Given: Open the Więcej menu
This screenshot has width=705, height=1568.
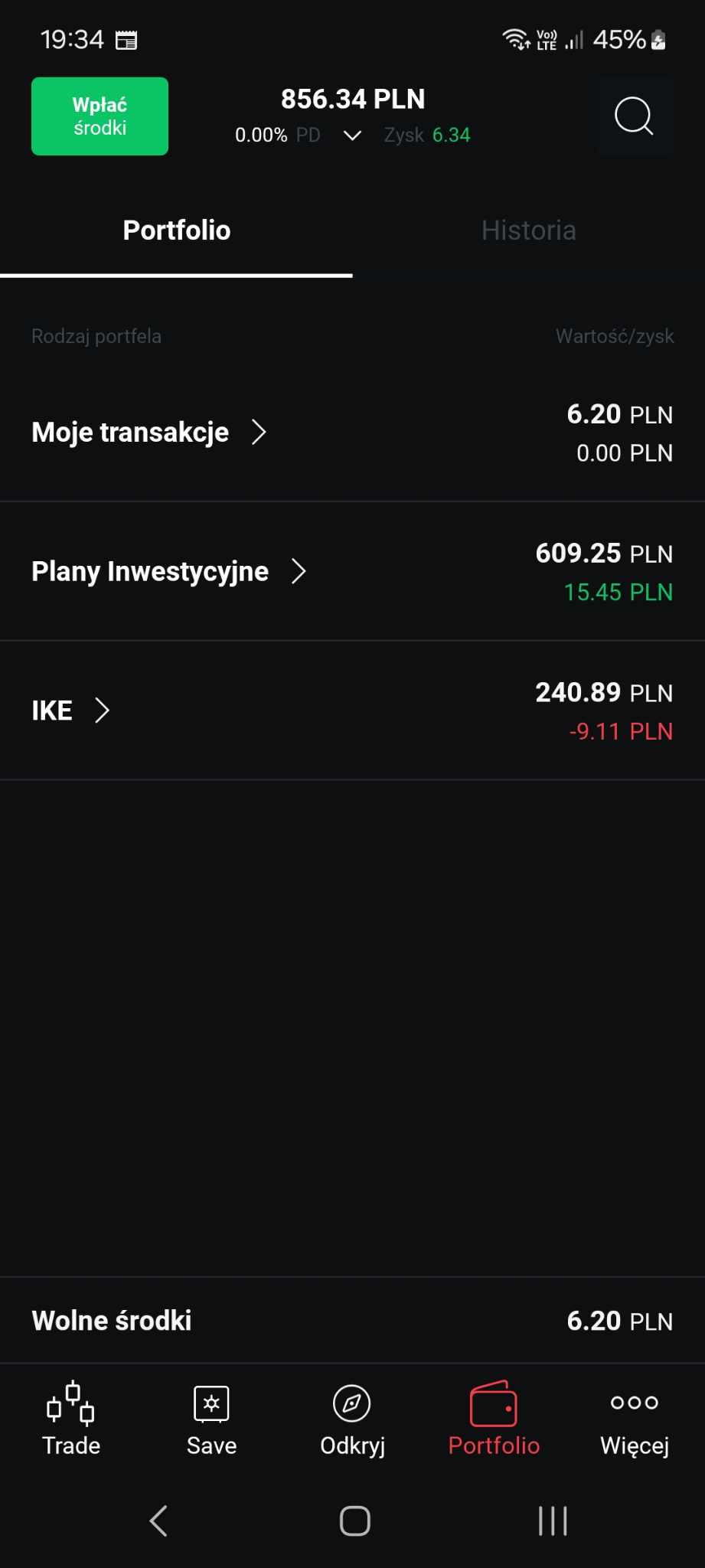Looking at the screenshot, I should tap(635, 1419).
